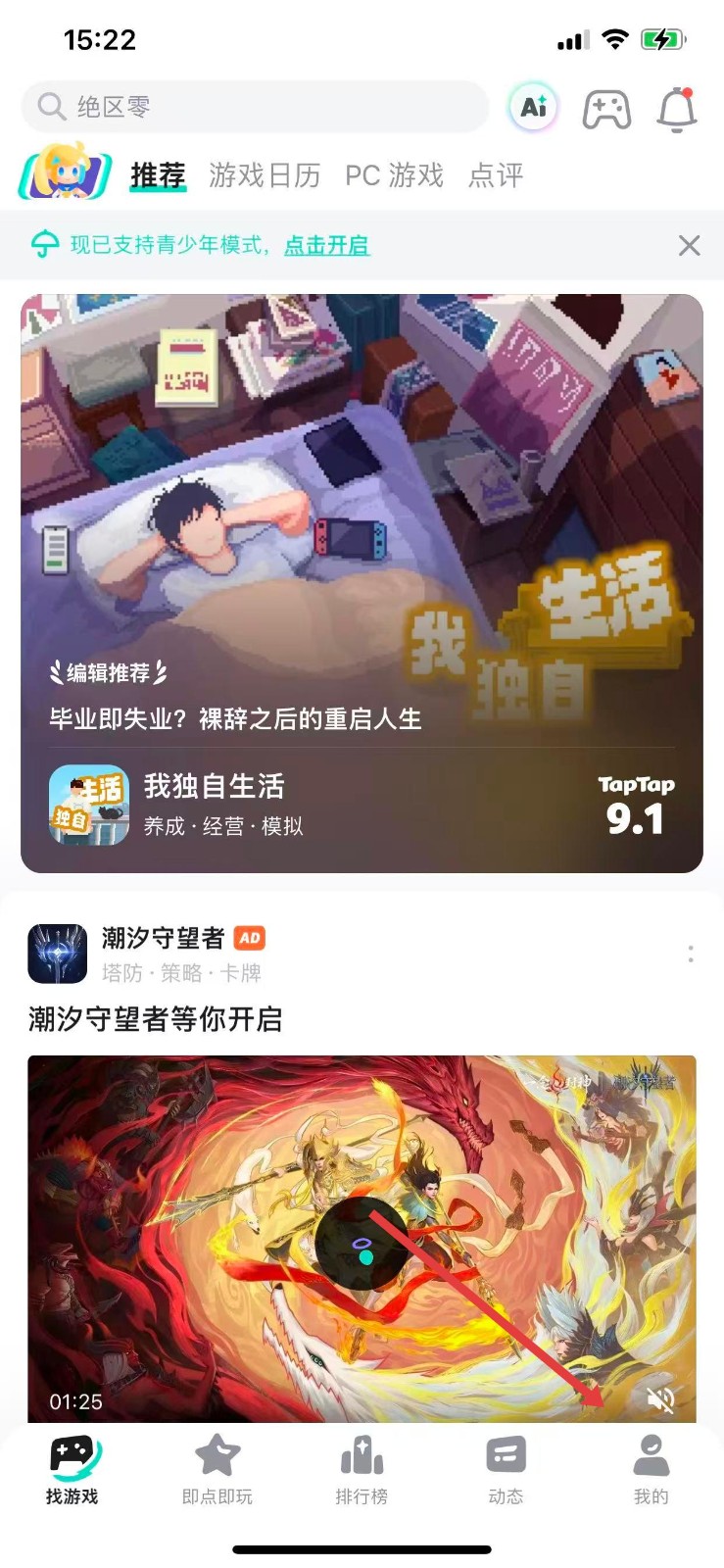The image size is (724, 1568).
Task: Open the search box showing 绝区零
Action: click(x=255, y=107)
